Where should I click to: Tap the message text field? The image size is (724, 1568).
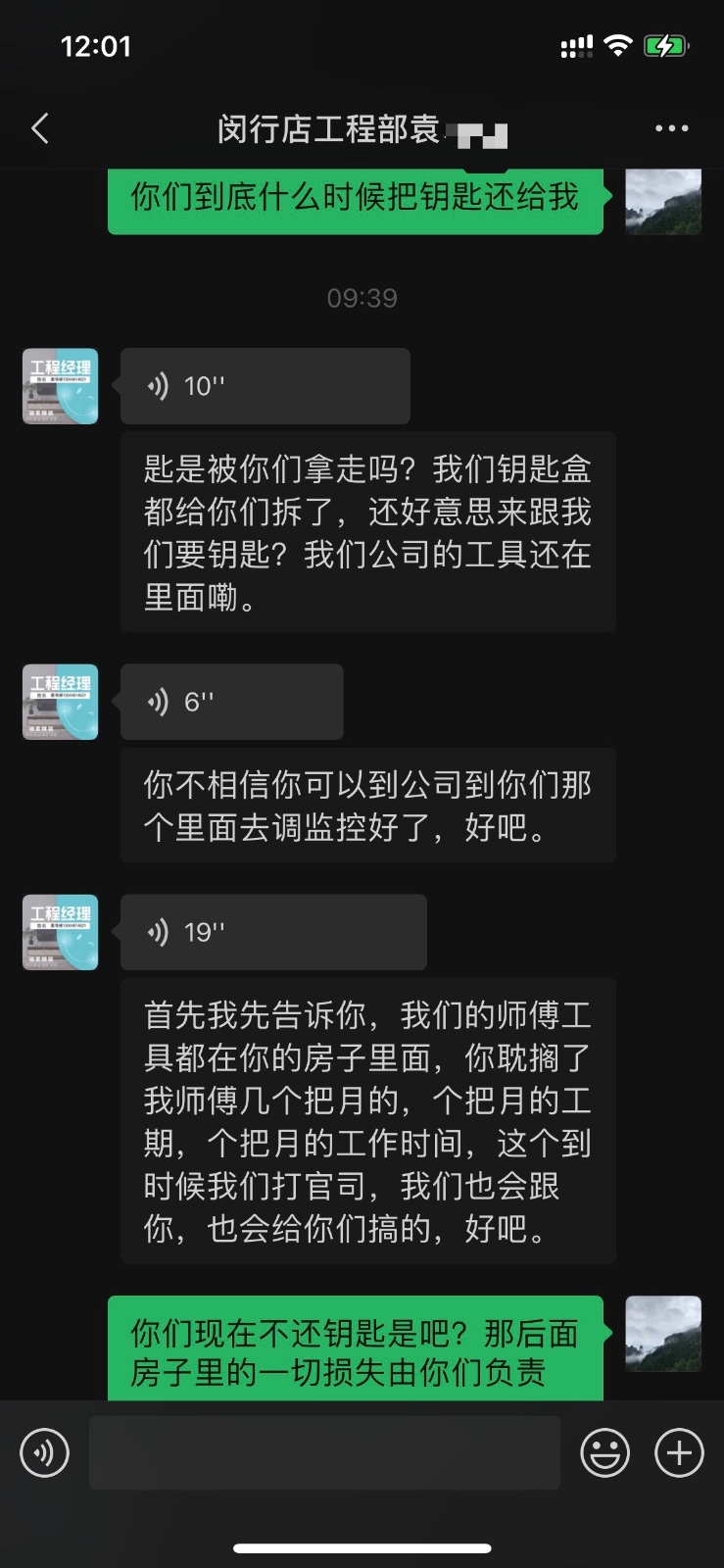pyautogui.click(x=324, y=1452)
